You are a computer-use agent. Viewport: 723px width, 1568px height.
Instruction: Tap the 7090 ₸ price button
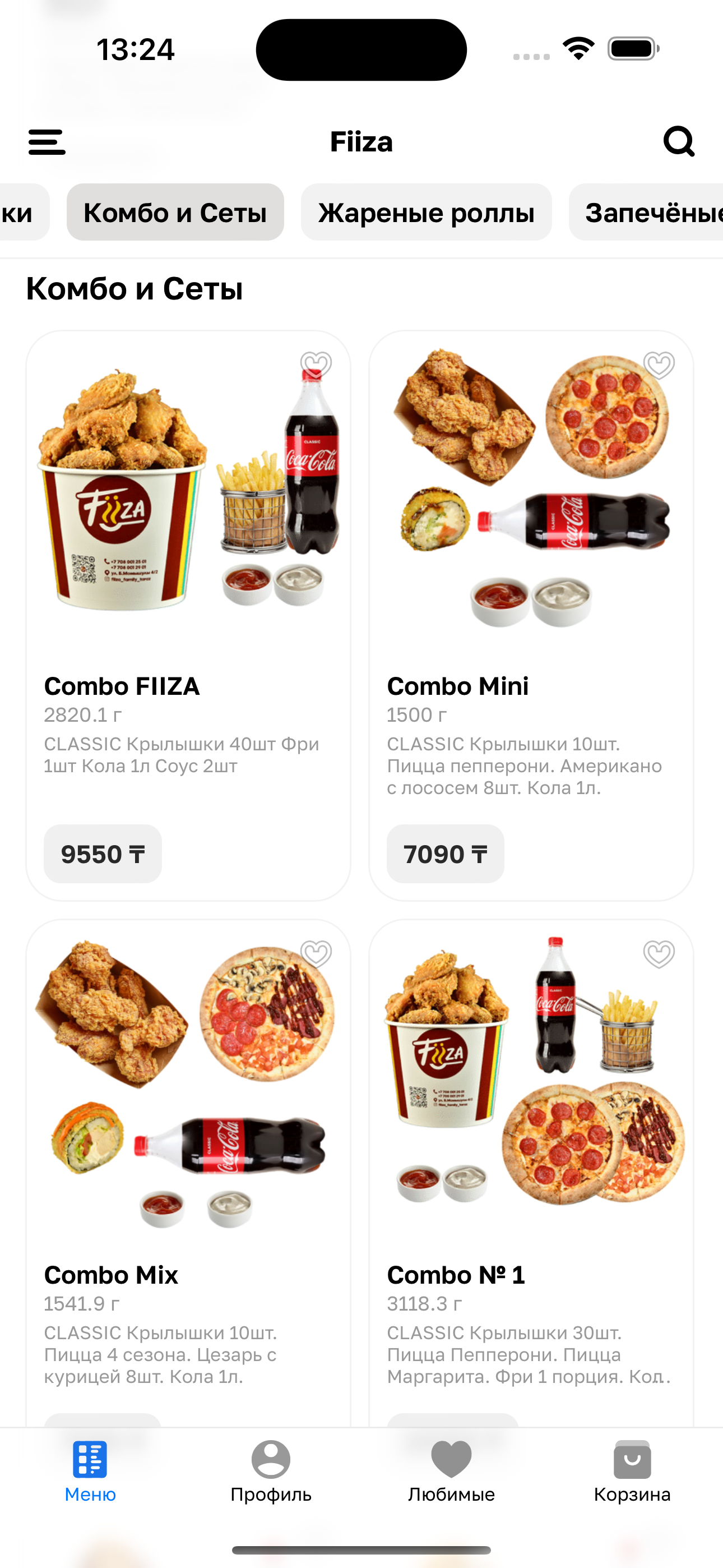coord(446,854)
